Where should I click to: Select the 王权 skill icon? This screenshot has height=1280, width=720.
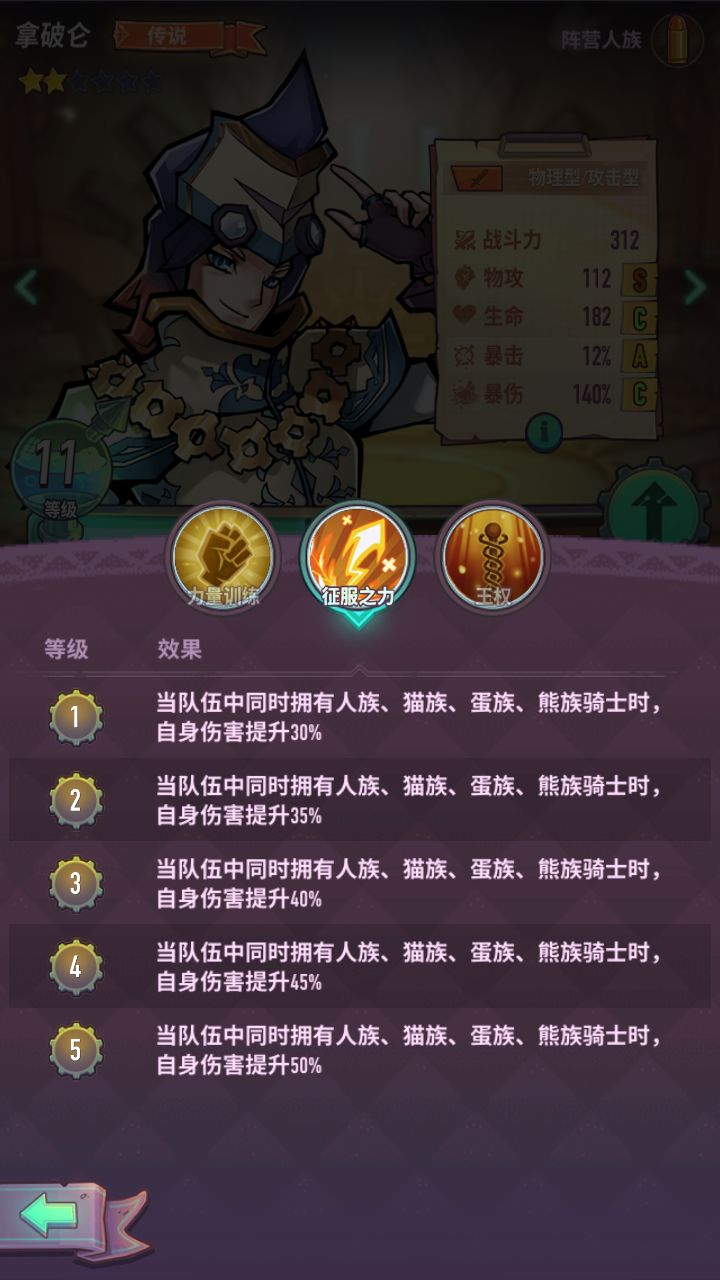pyautogui.click(x=492, y=559)
